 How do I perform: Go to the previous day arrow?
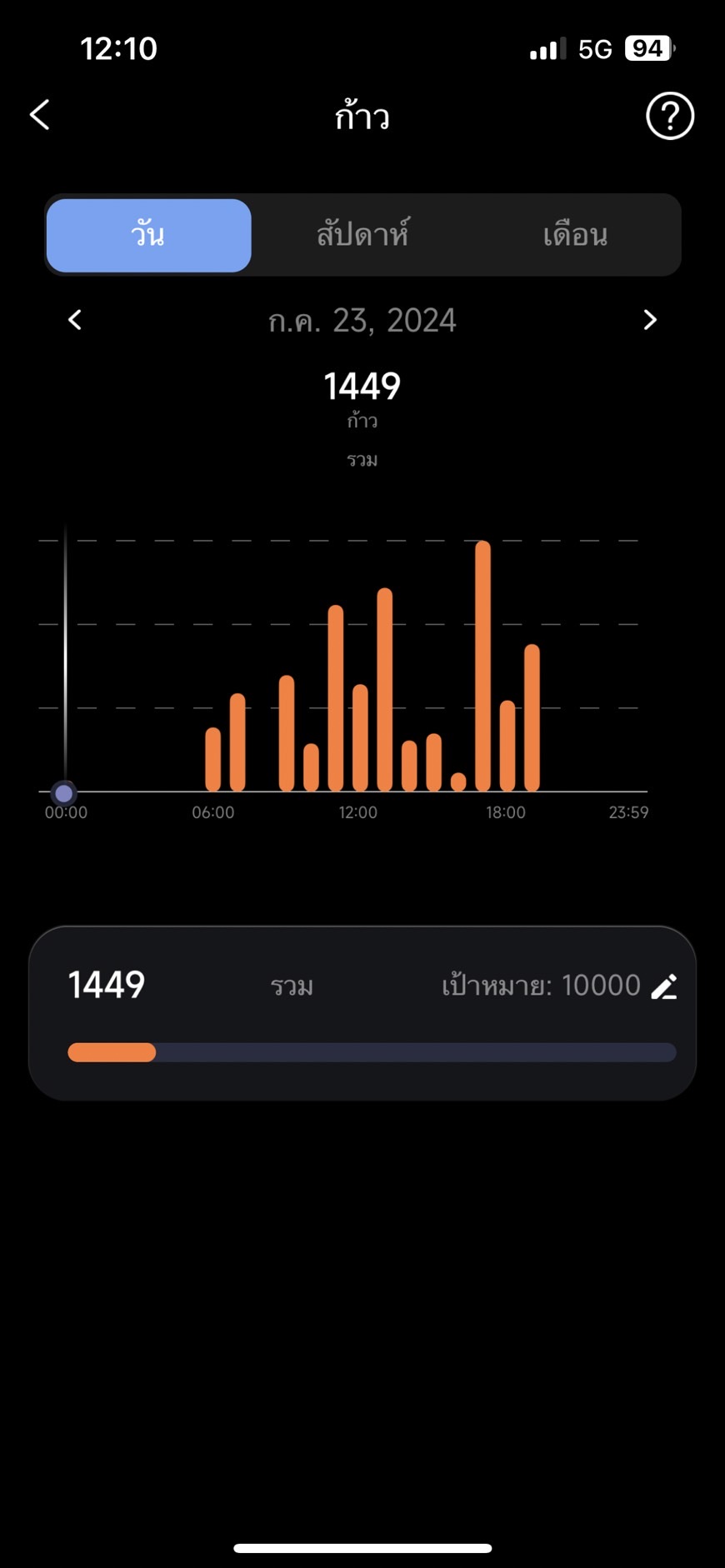click(75, 320)
